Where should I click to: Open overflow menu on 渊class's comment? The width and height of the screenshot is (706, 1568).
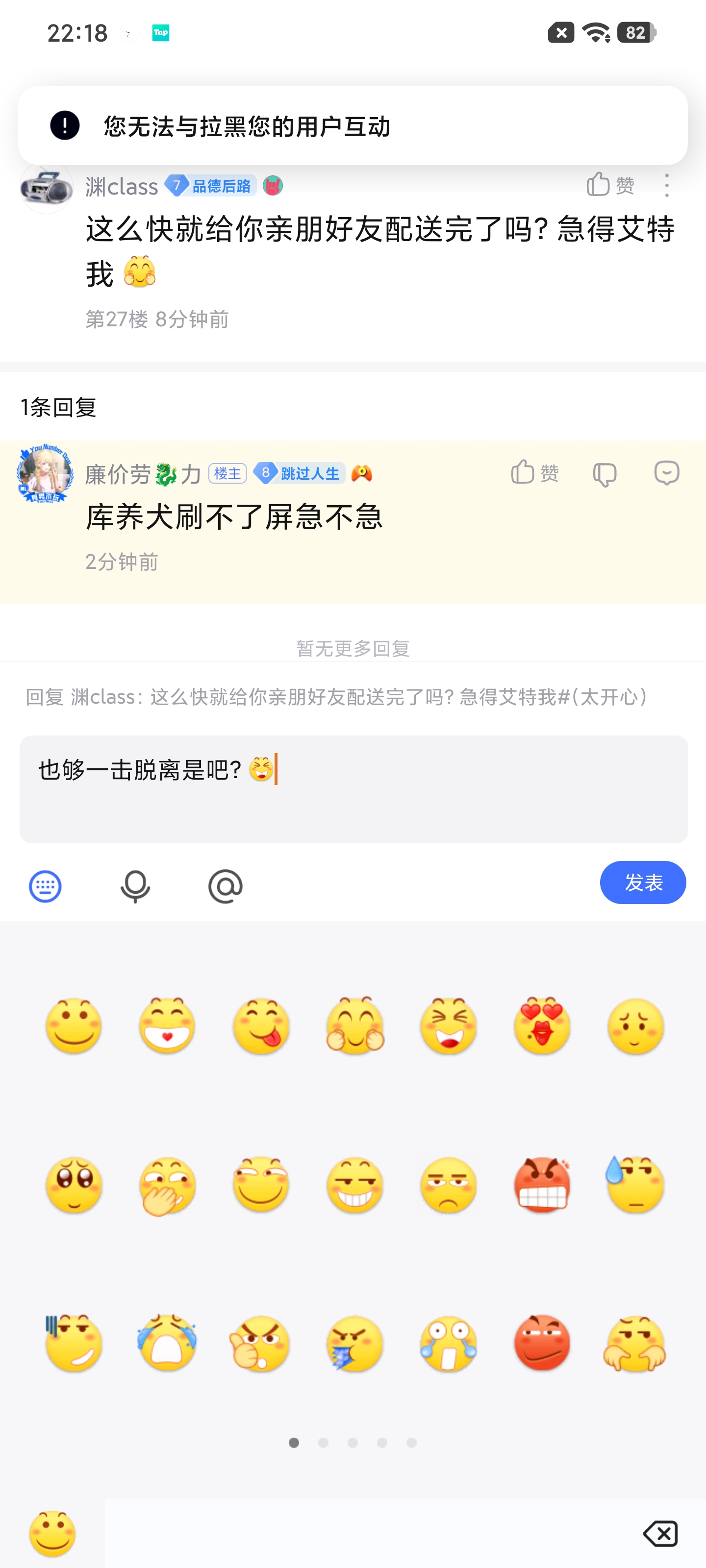point(666,185)
